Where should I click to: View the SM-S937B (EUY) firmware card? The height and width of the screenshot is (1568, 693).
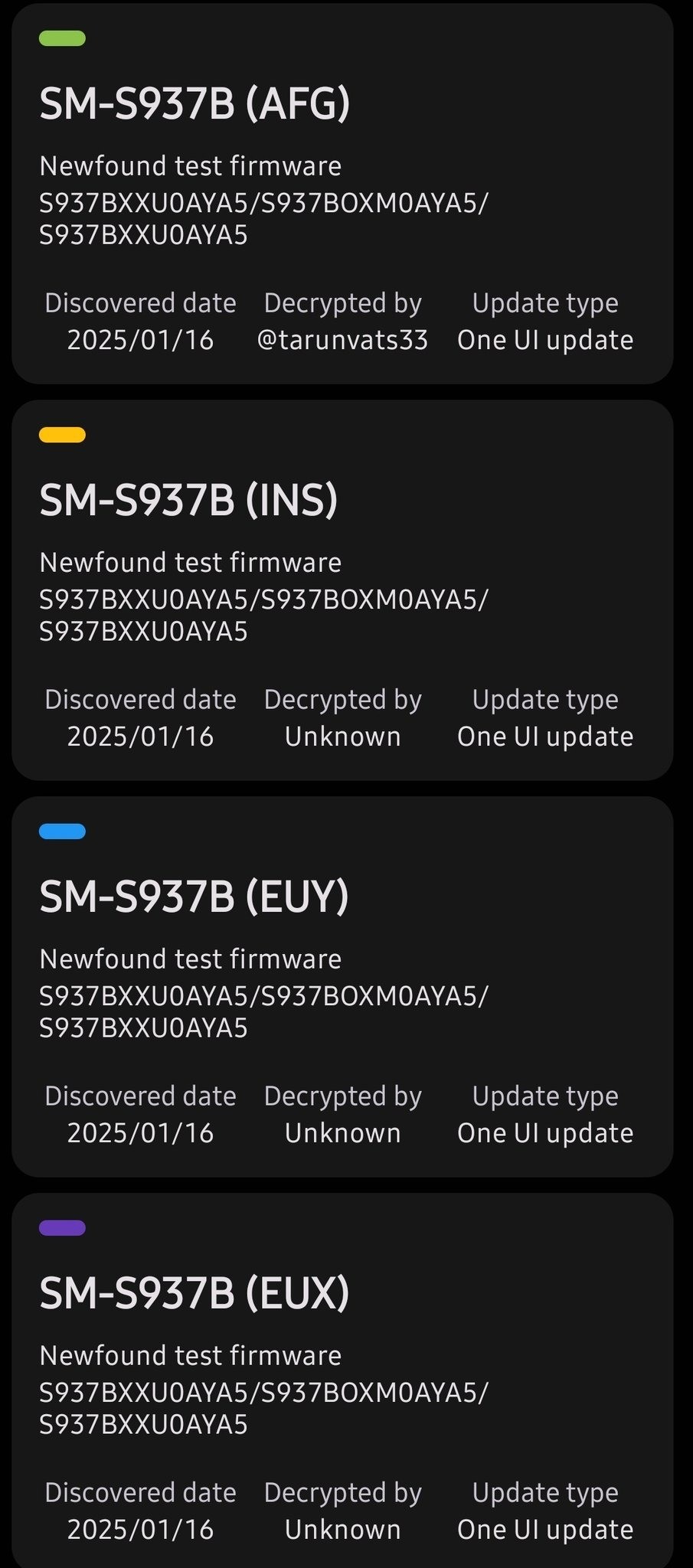tap(342, 987)
